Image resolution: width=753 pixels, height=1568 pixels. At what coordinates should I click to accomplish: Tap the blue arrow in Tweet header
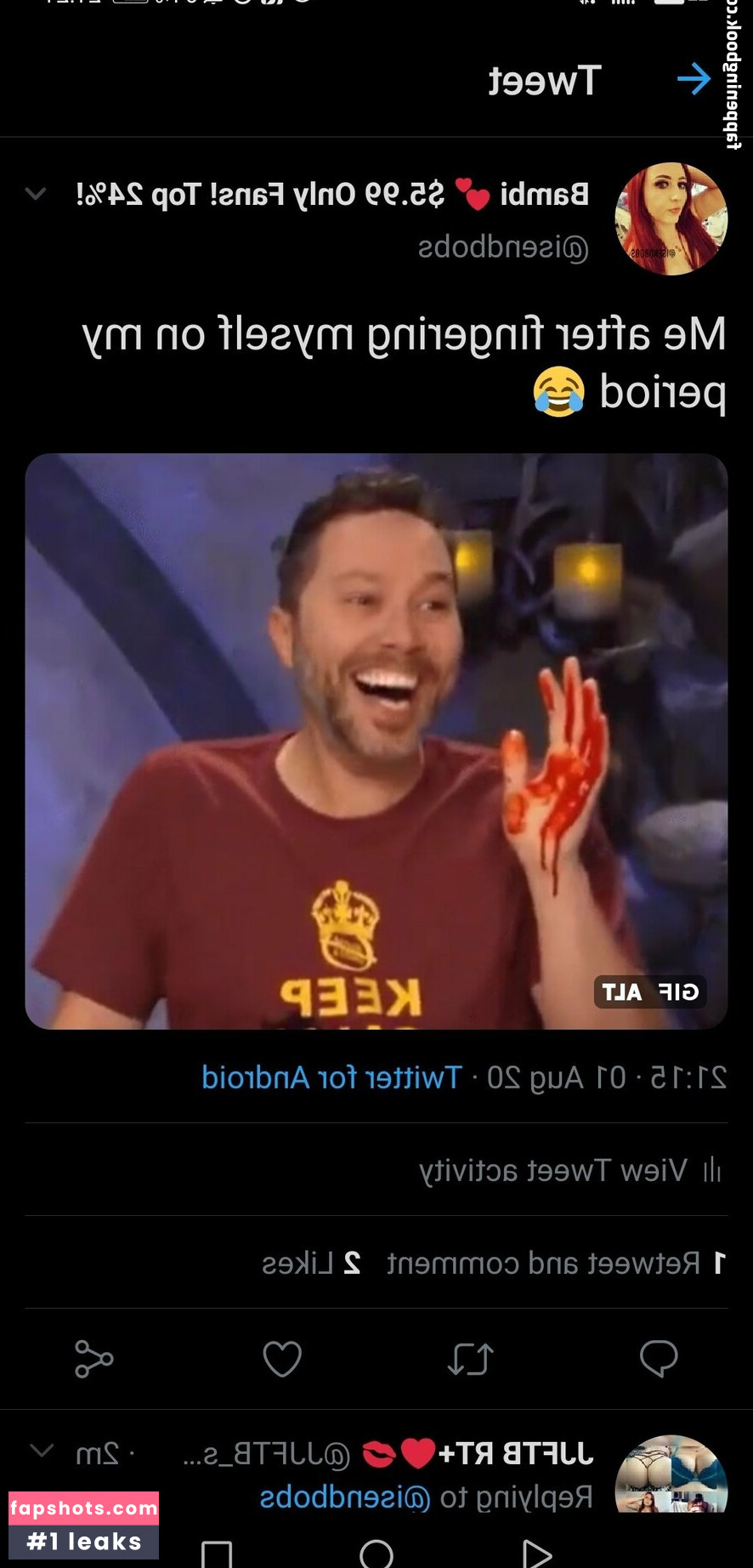pyautogui.click(x=694, y=80)
